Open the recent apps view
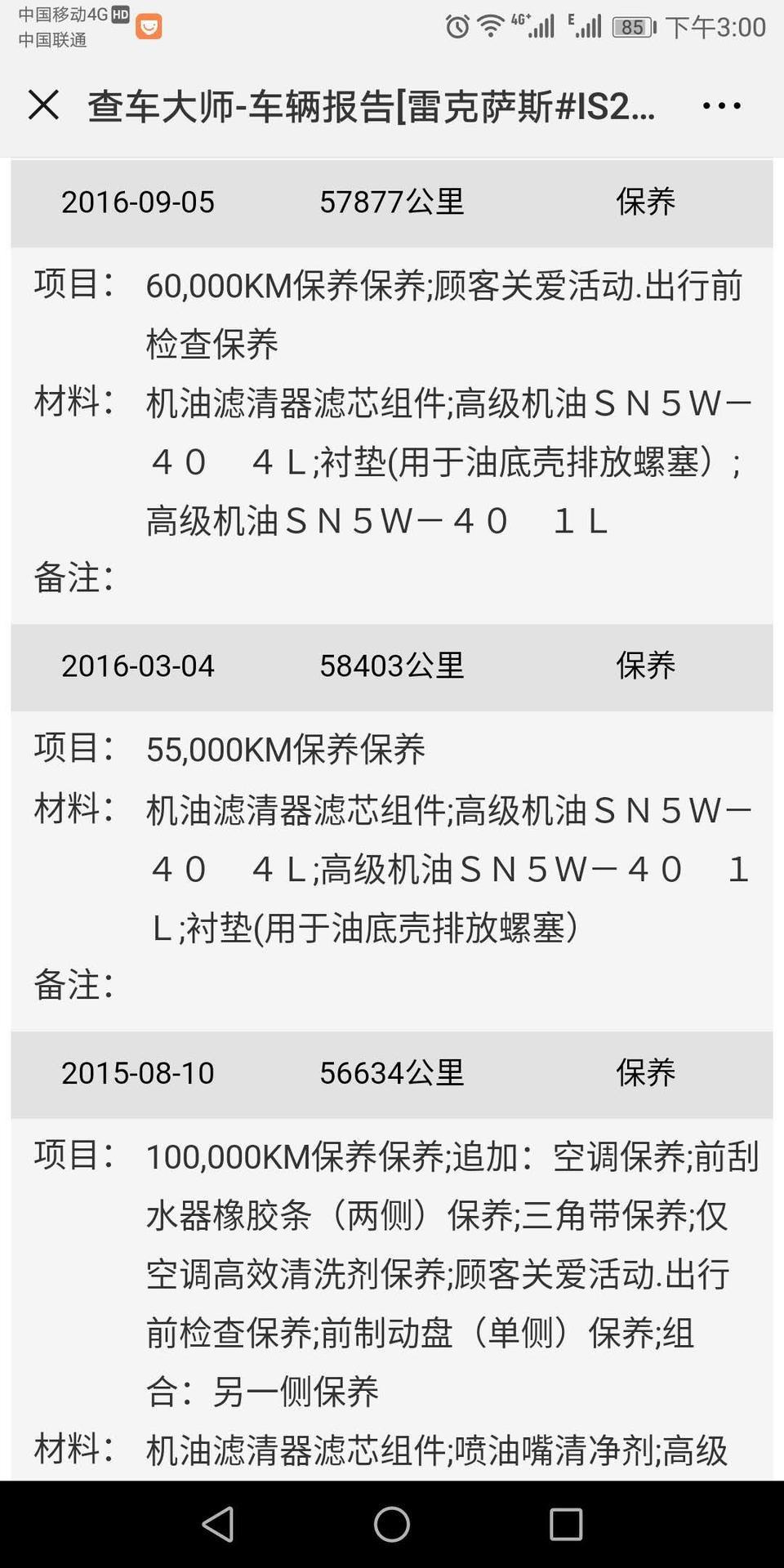The height and width of the screenshot is (1568, 784). click(566, 1524)
